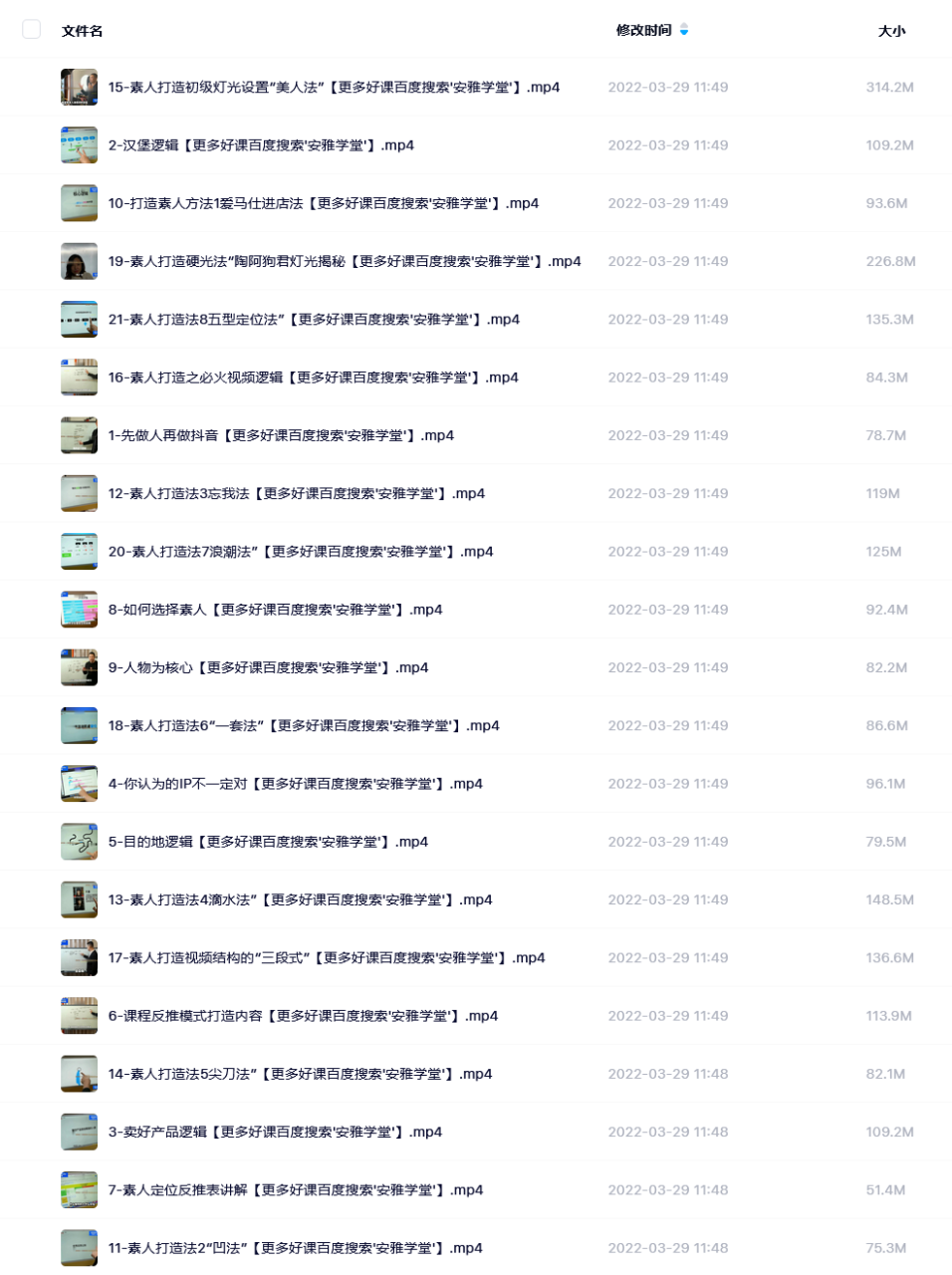Screen dimensions: 952x1275
Task: Open the 9-人物为核心 video
Action: [x=268, y=667]
